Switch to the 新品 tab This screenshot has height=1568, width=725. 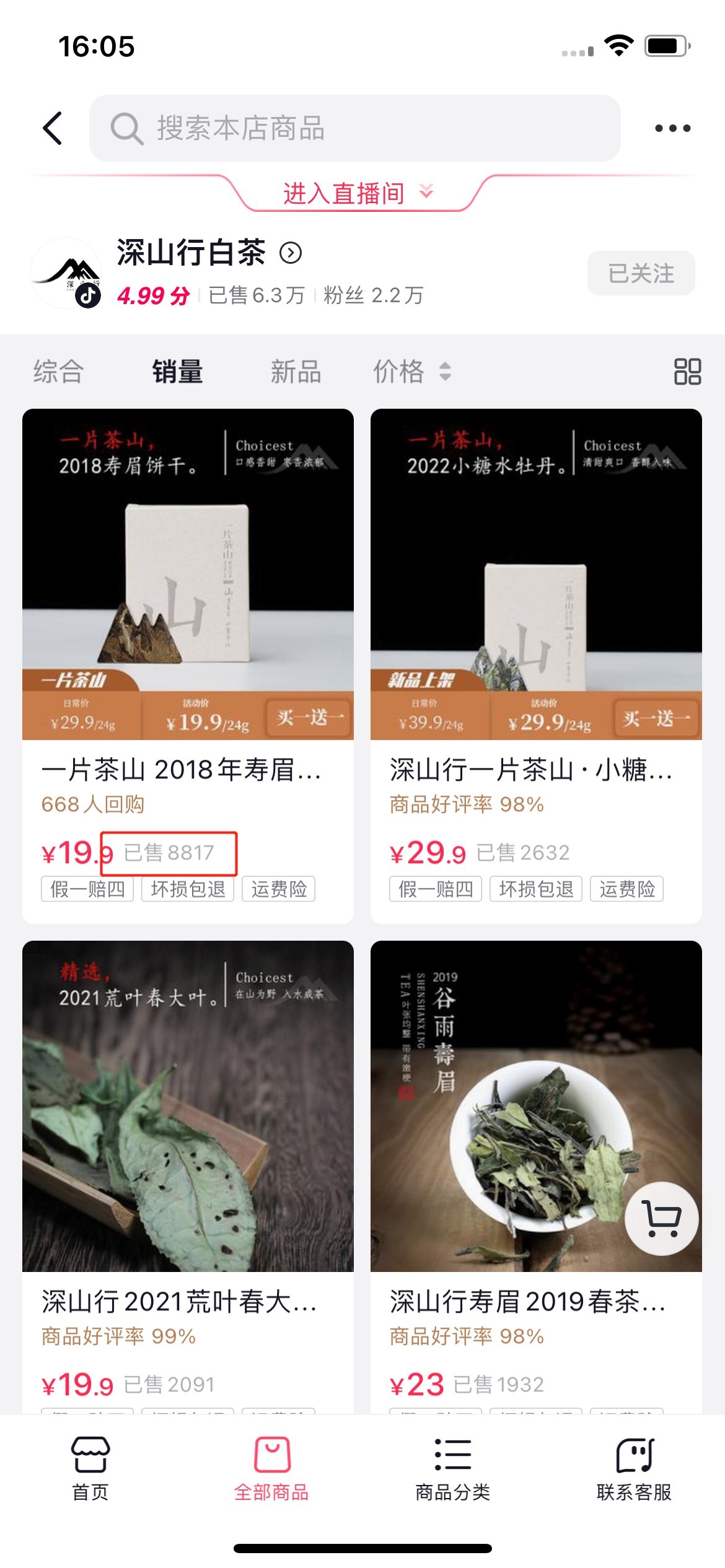296,372
